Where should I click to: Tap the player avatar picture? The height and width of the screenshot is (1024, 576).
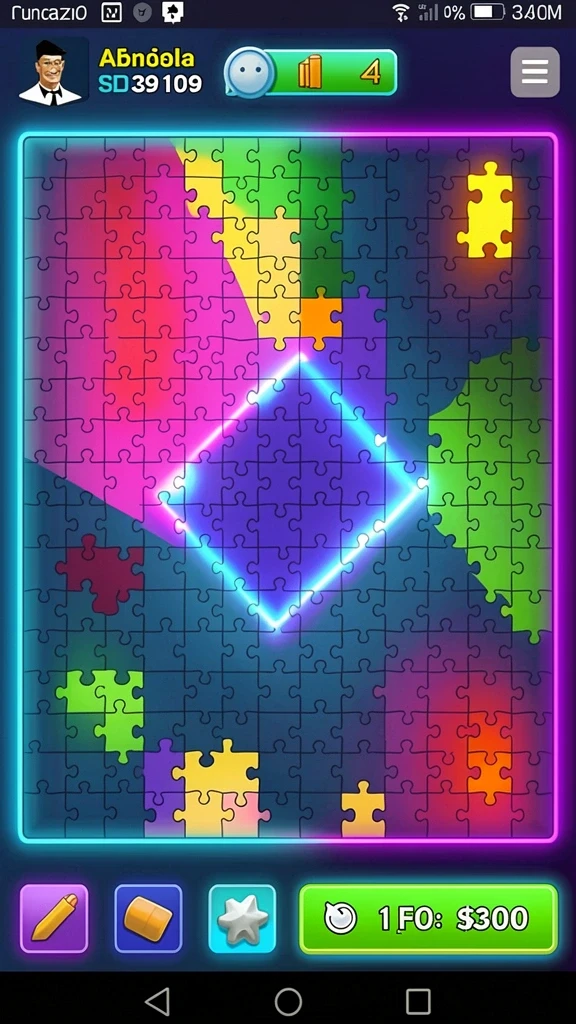click(53, 72)
